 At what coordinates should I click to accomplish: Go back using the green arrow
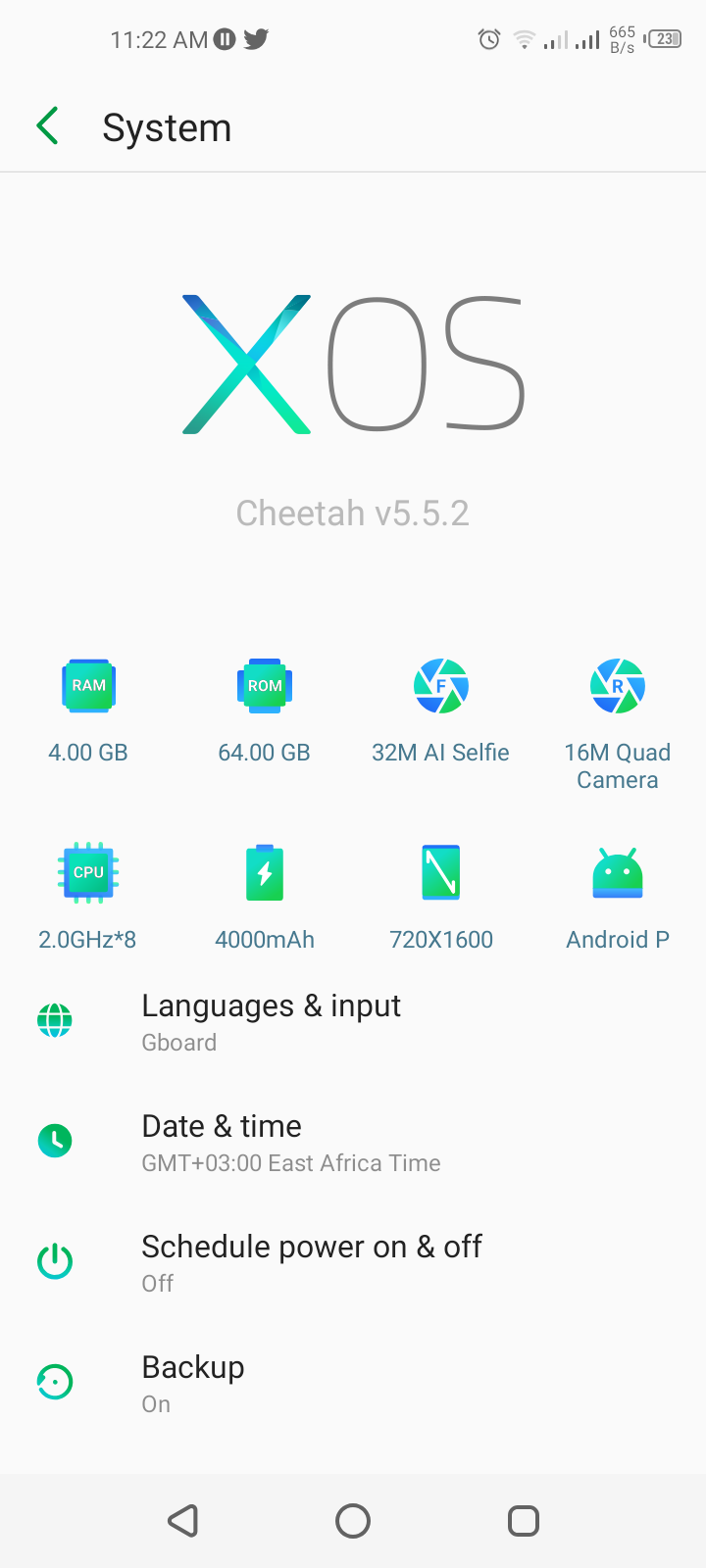pyautogui.click(x=47, y=126)
